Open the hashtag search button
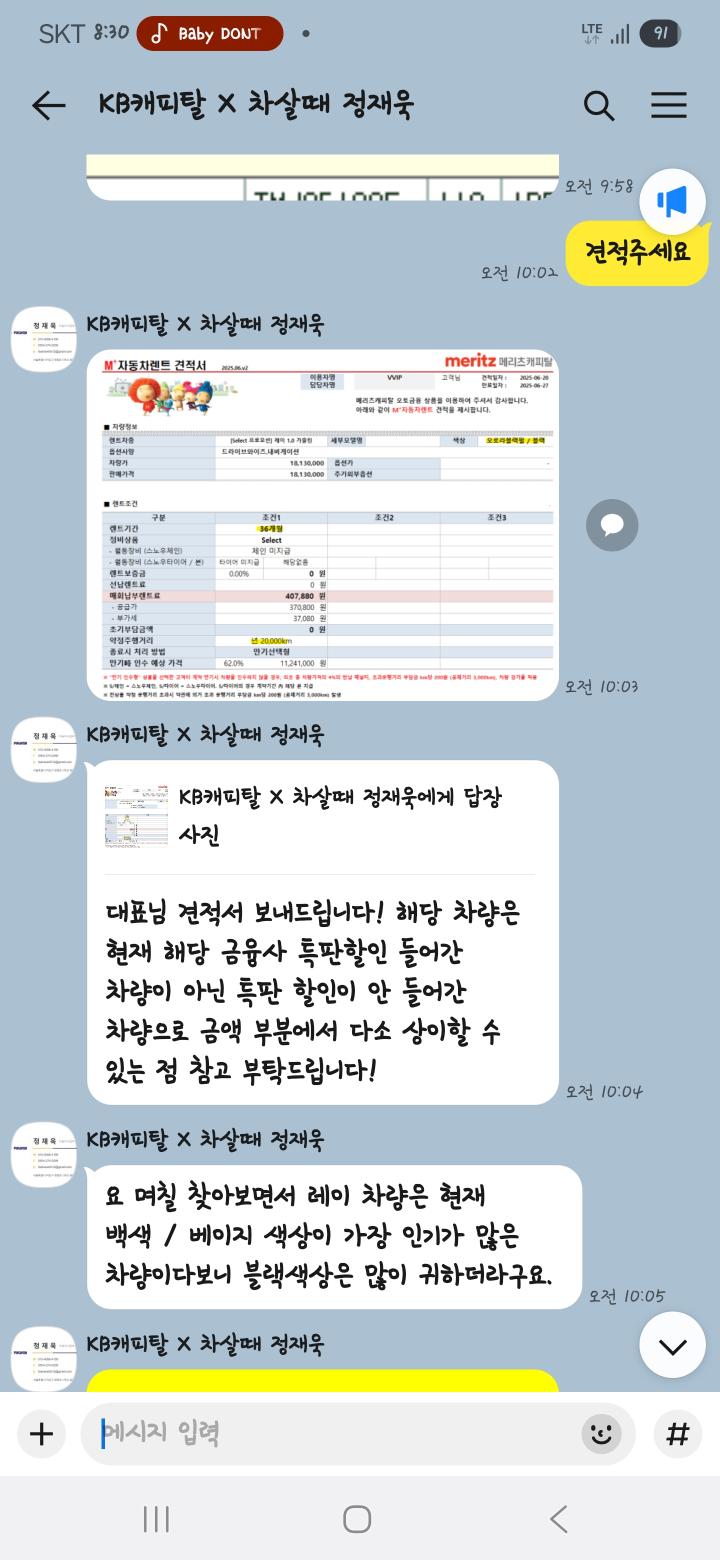 click(678, 1434)
